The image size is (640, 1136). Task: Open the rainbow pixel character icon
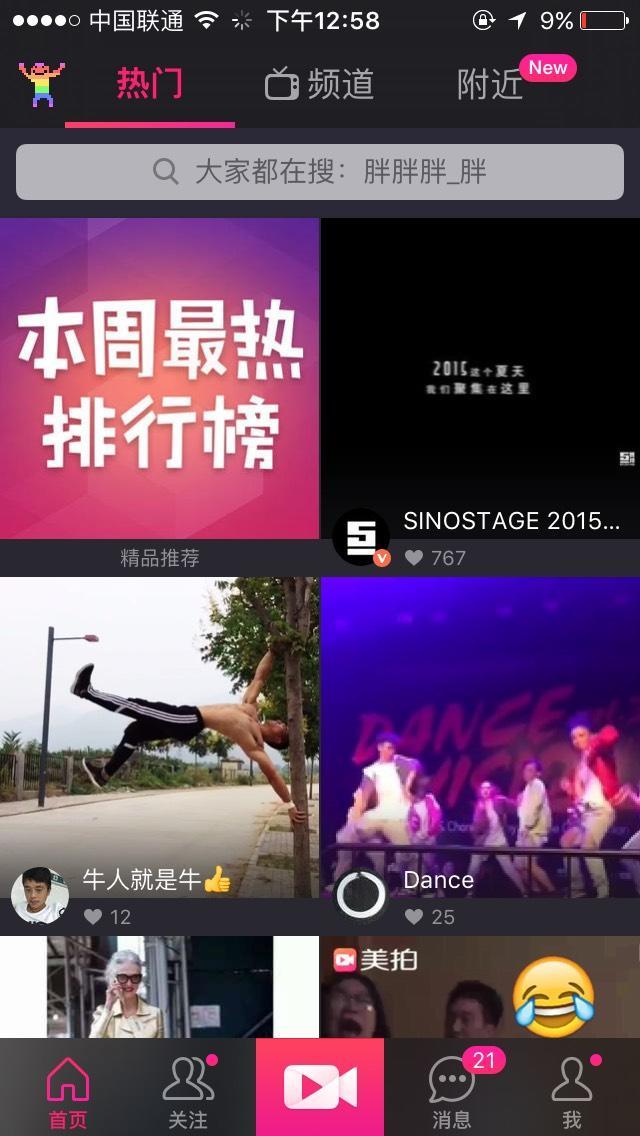(x=41, y=84)
